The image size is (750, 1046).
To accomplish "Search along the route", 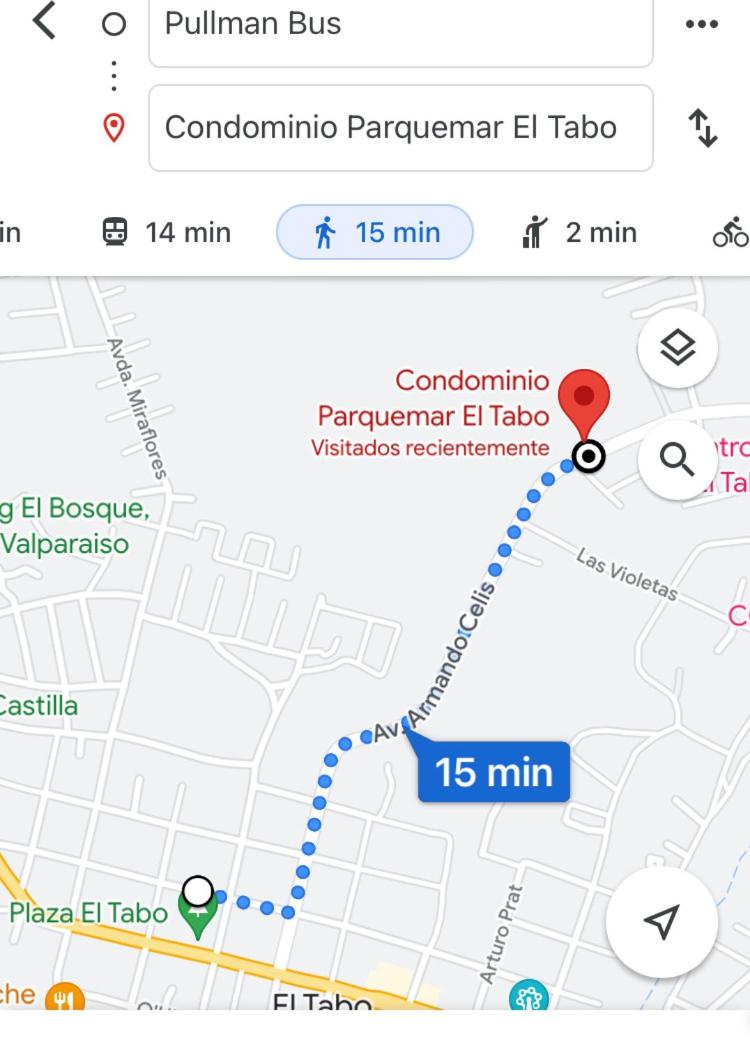I will [x=677, y=459].
